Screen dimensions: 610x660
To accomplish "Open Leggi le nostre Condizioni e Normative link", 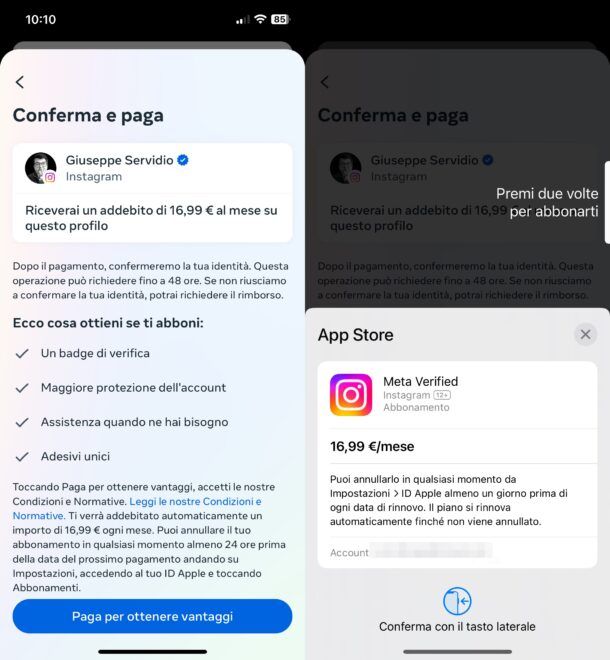I will point(194,501).
